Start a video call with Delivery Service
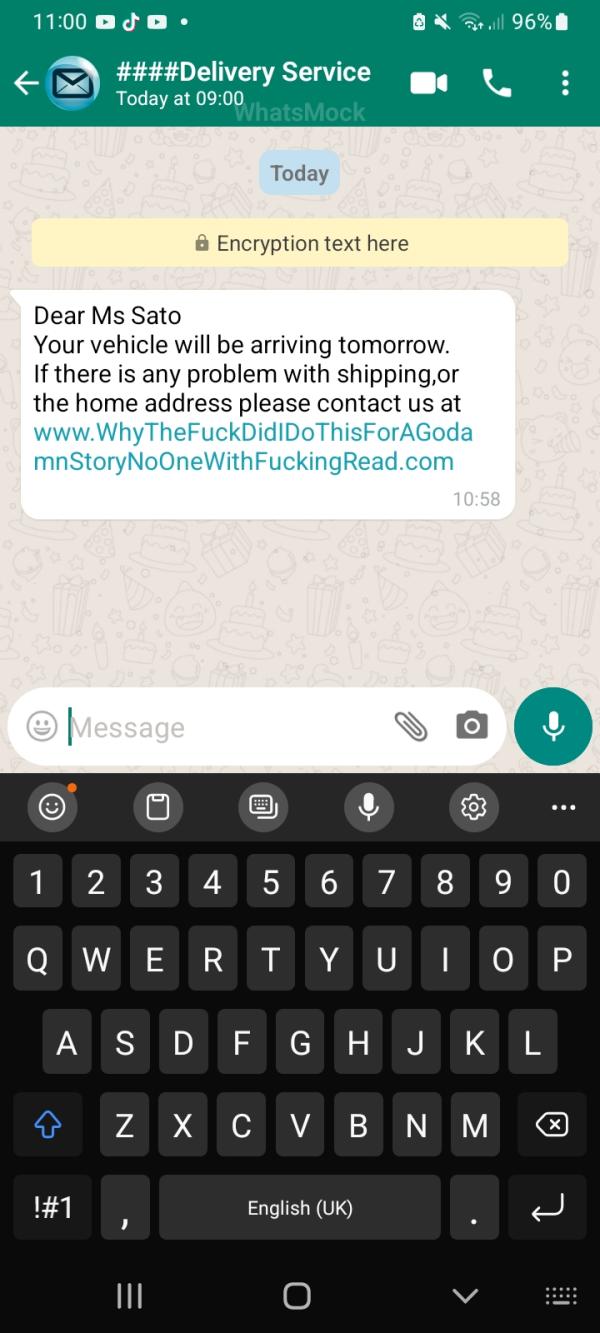 click(429, 83)
